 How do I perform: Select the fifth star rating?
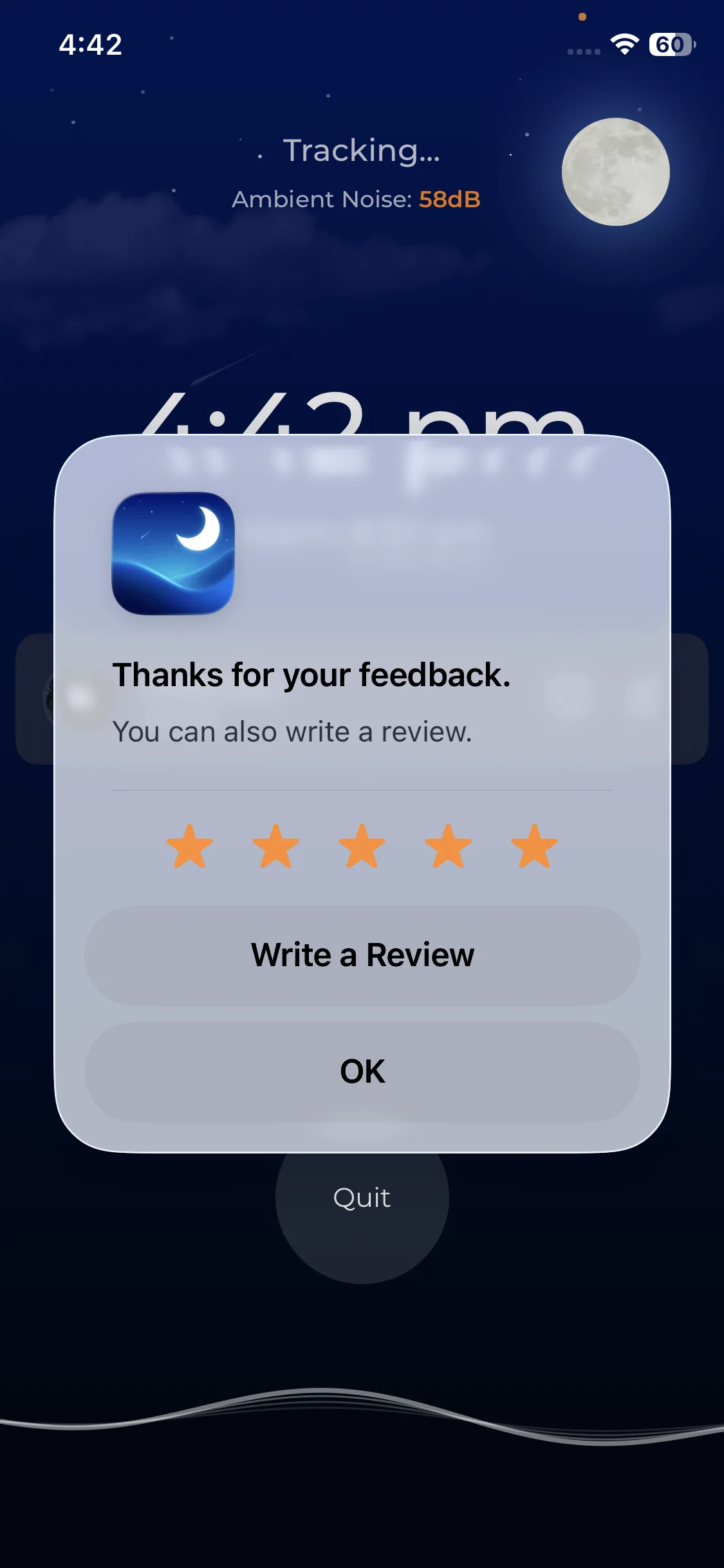[x=534, y=847]
